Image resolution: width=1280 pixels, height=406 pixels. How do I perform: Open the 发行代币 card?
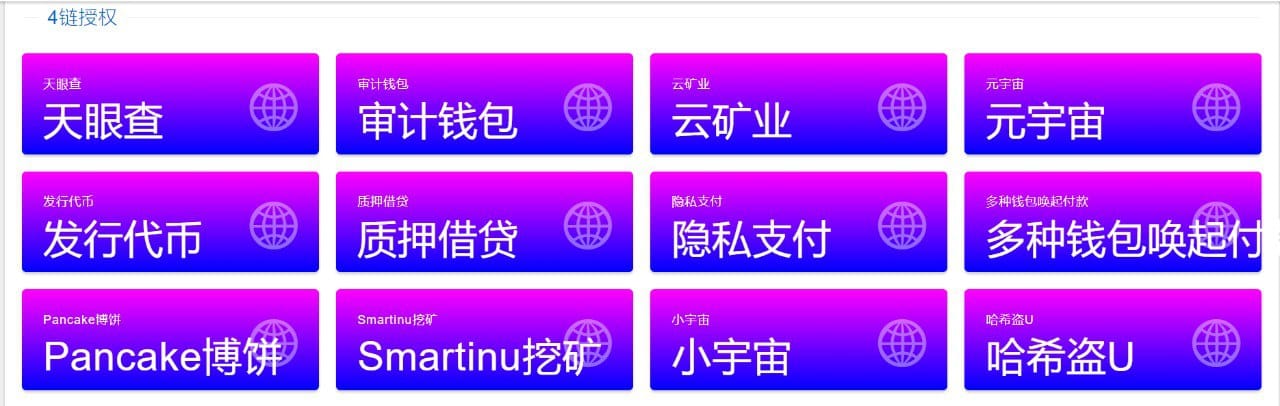(x=170, y=222)
